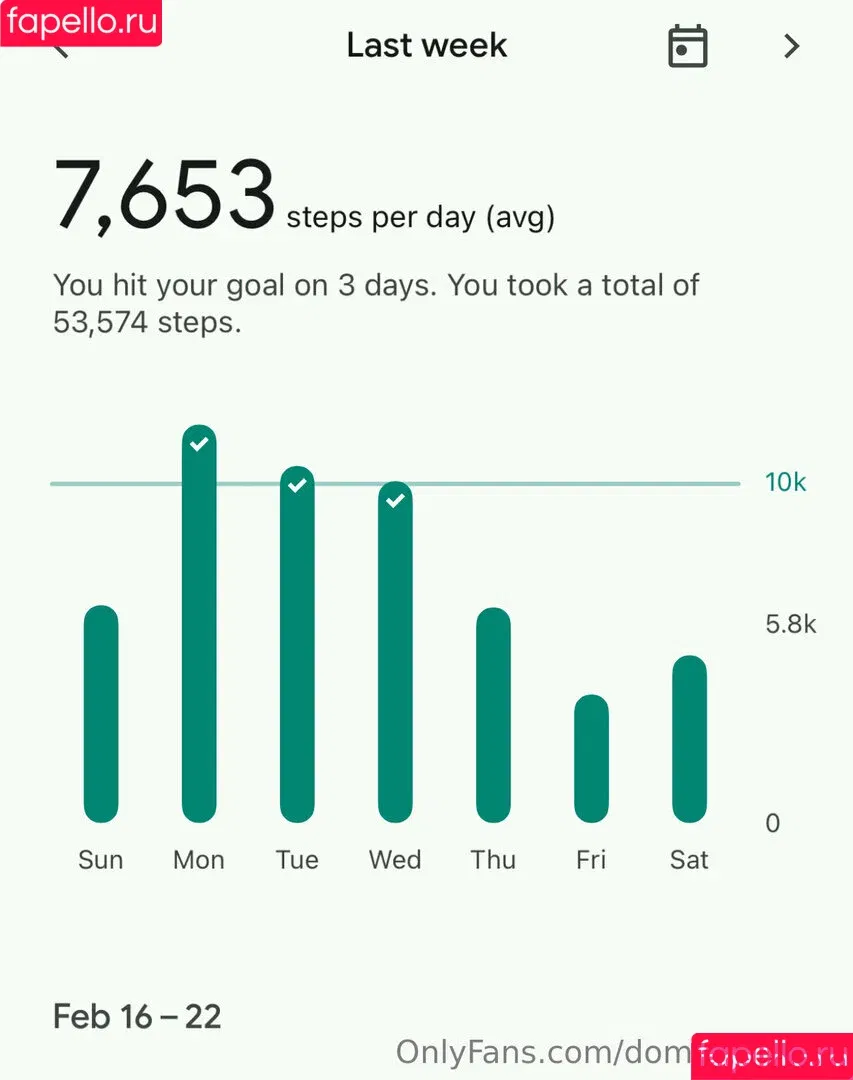The height and width of the screenshot is (1080, 853).
Task: Select the Monday steps bar
Action: click(x=199, y=625)
